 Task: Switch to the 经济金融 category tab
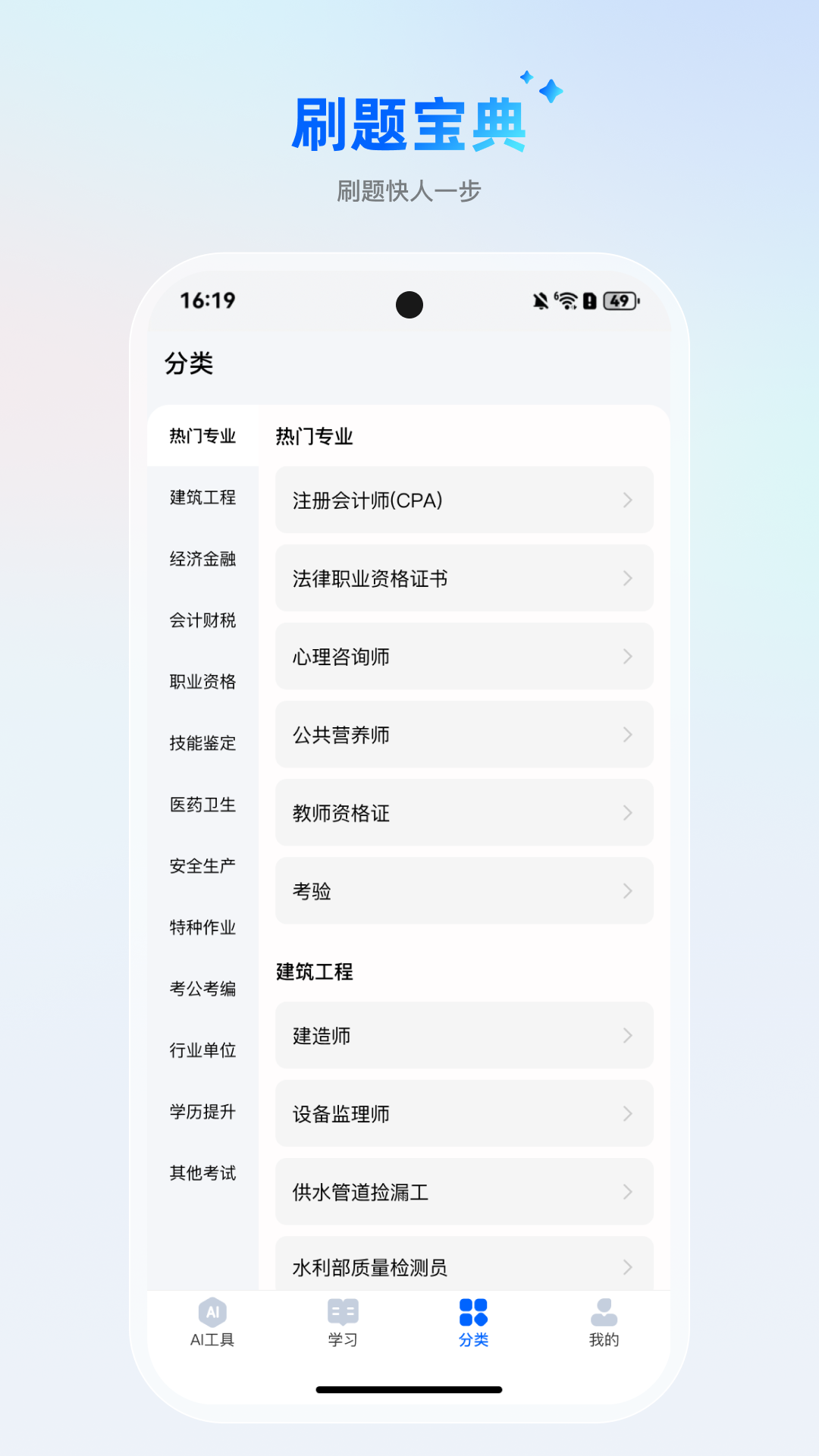point(202,560)
